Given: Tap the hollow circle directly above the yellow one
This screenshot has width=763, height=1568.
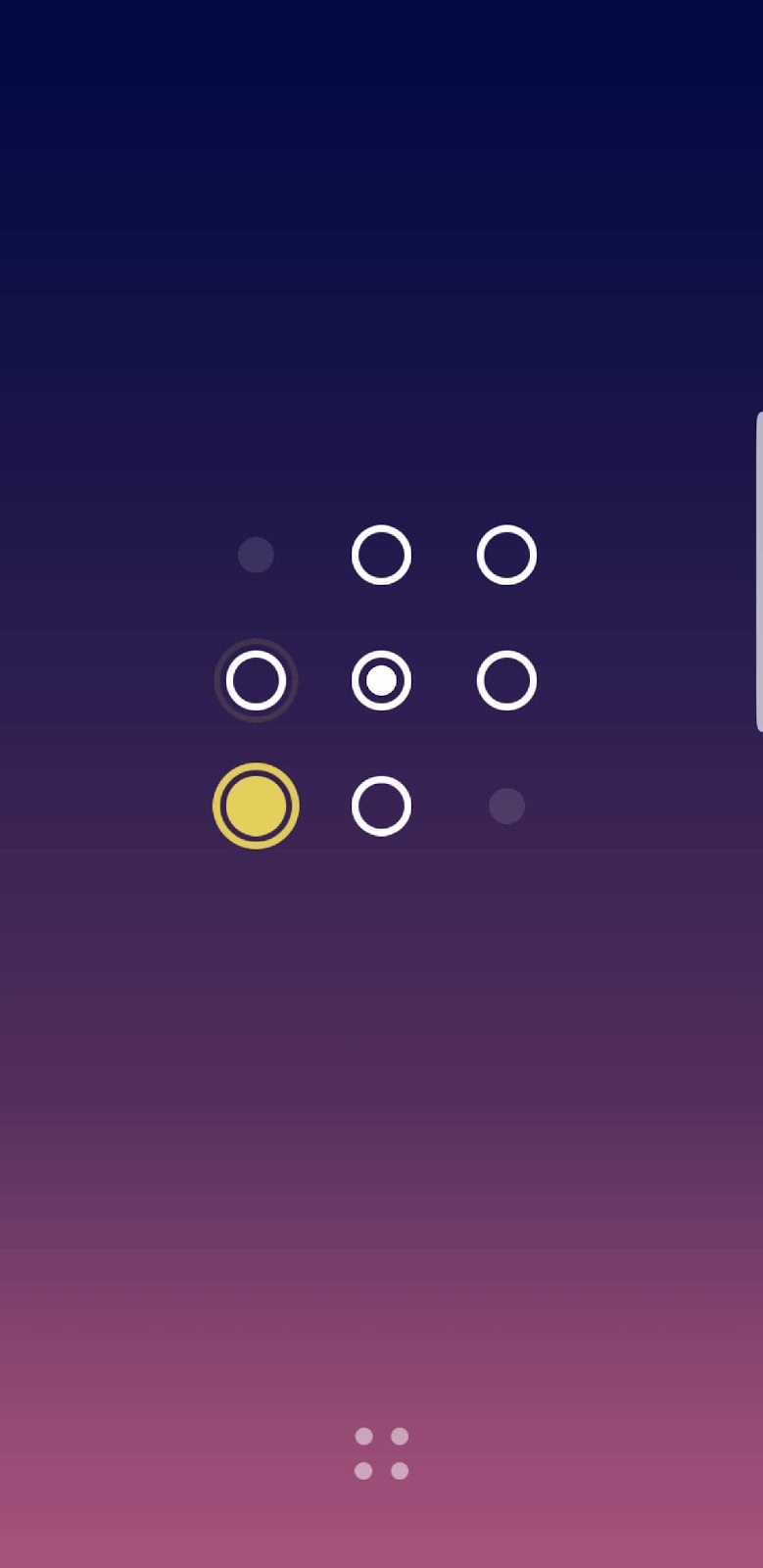Looking at the screenshot, I should tap(256, 680).
